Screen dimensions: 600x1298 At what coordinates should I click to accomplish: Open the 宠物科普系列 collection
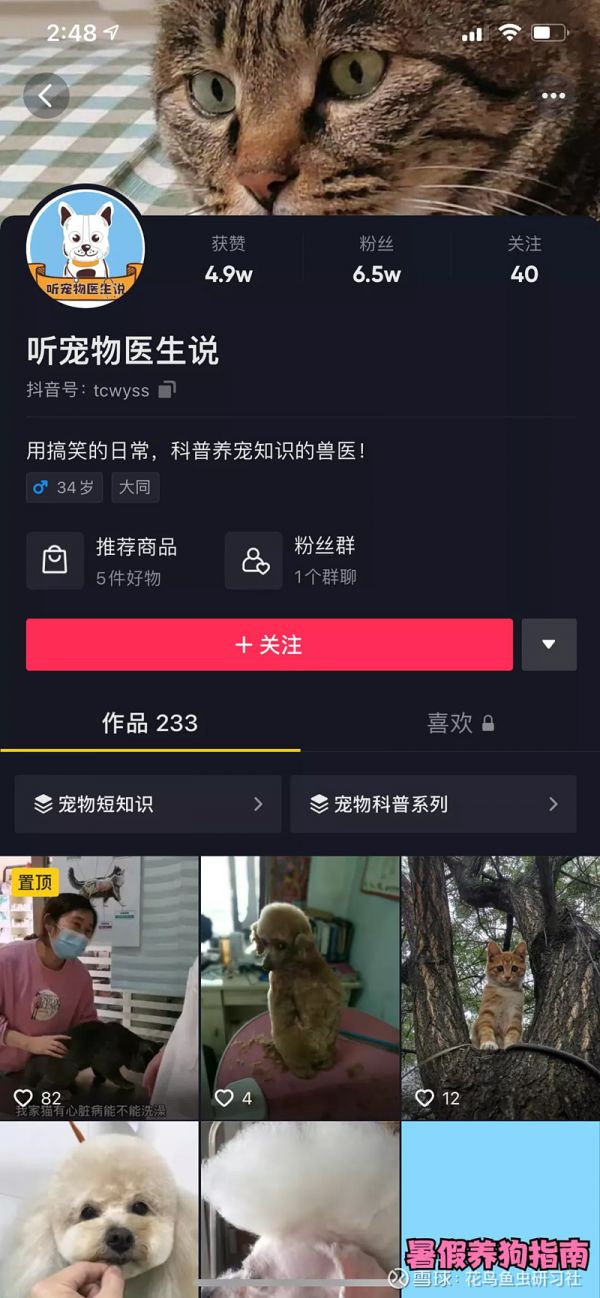[433, 804]
